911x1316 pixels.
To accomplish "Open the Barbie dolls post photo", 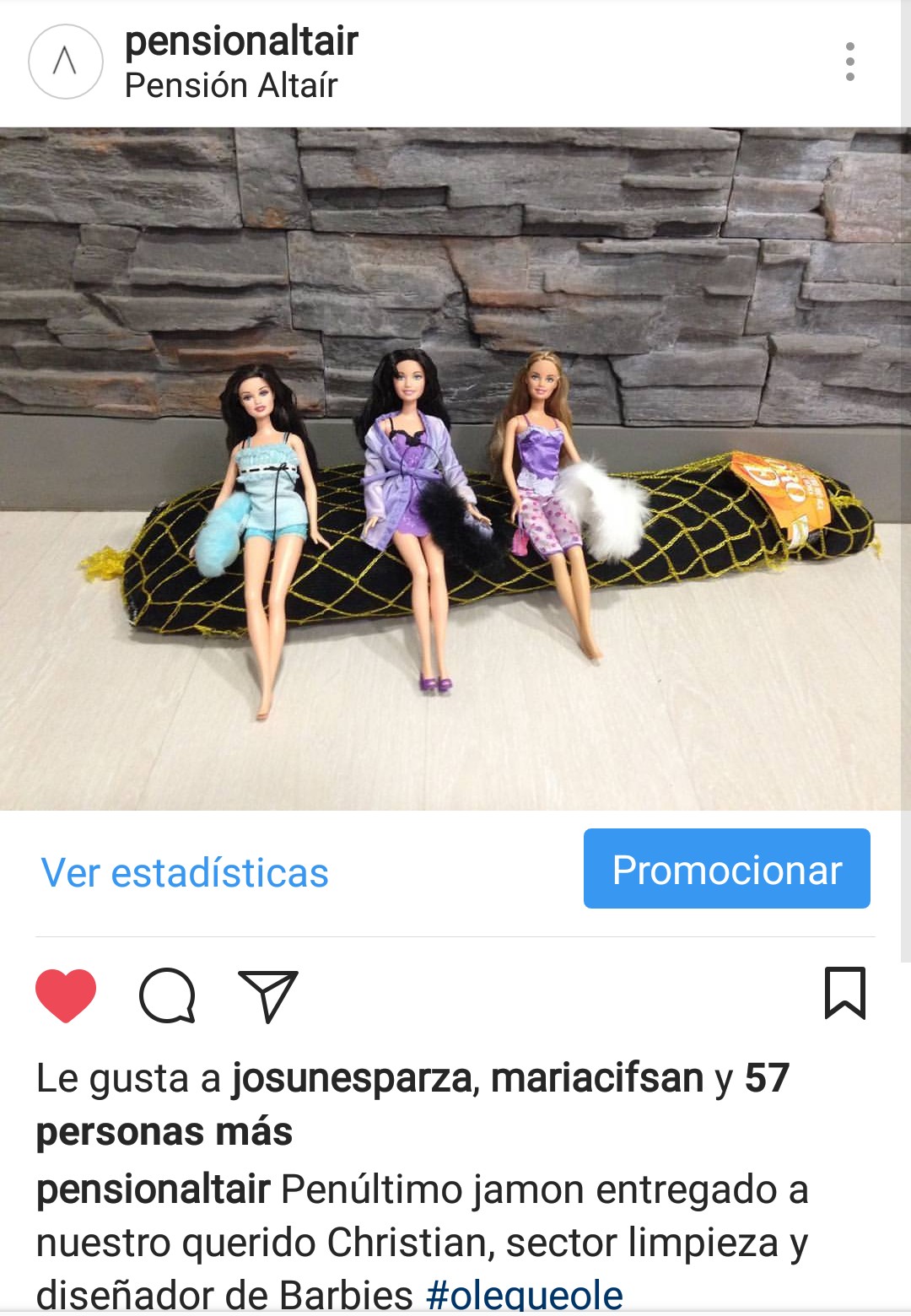I will click(455, 468).
